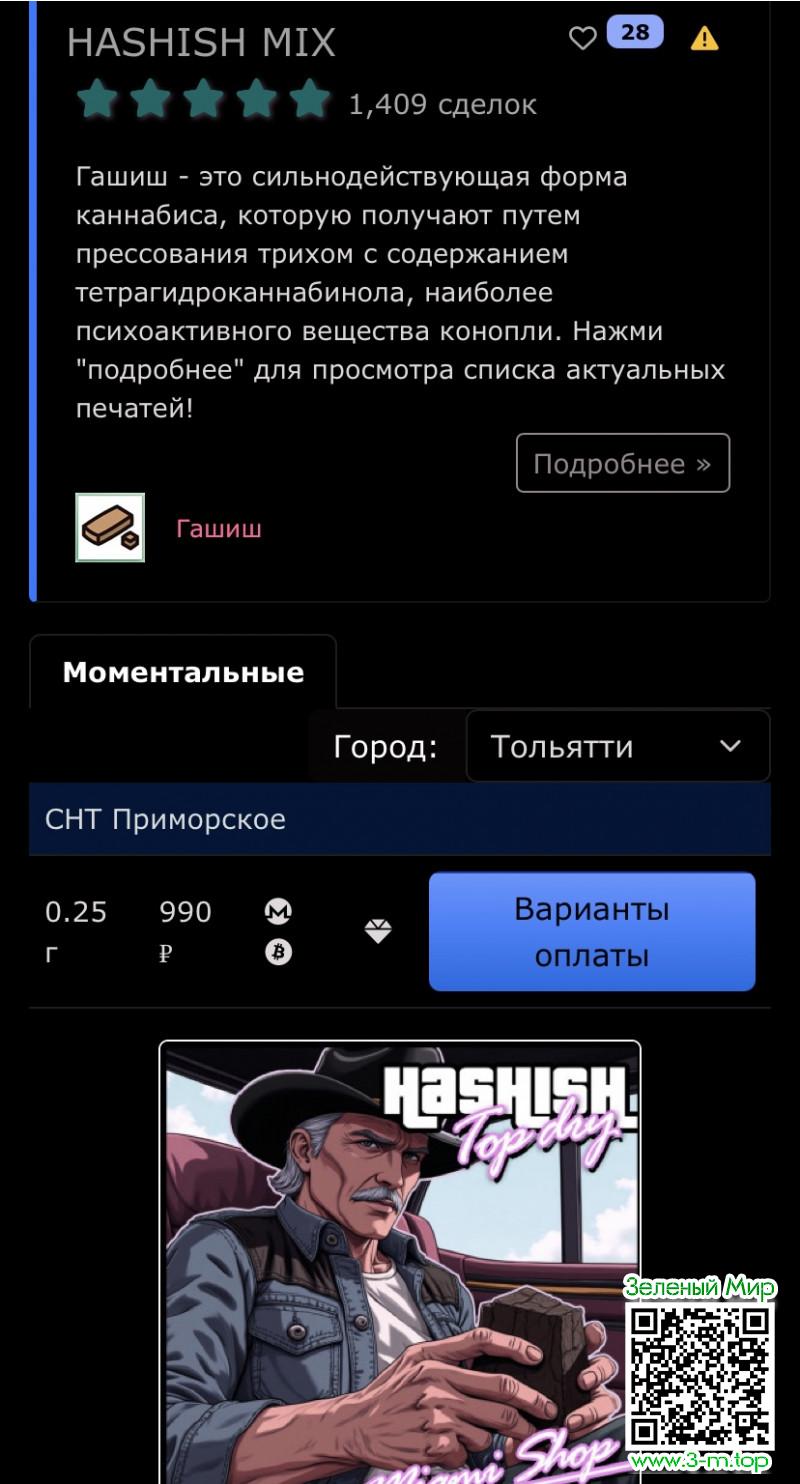Viewport: 800px width, 1484px height.
Task: Expand the city dropdown showing "Тольятти"
Action: (x=617, y=746)
